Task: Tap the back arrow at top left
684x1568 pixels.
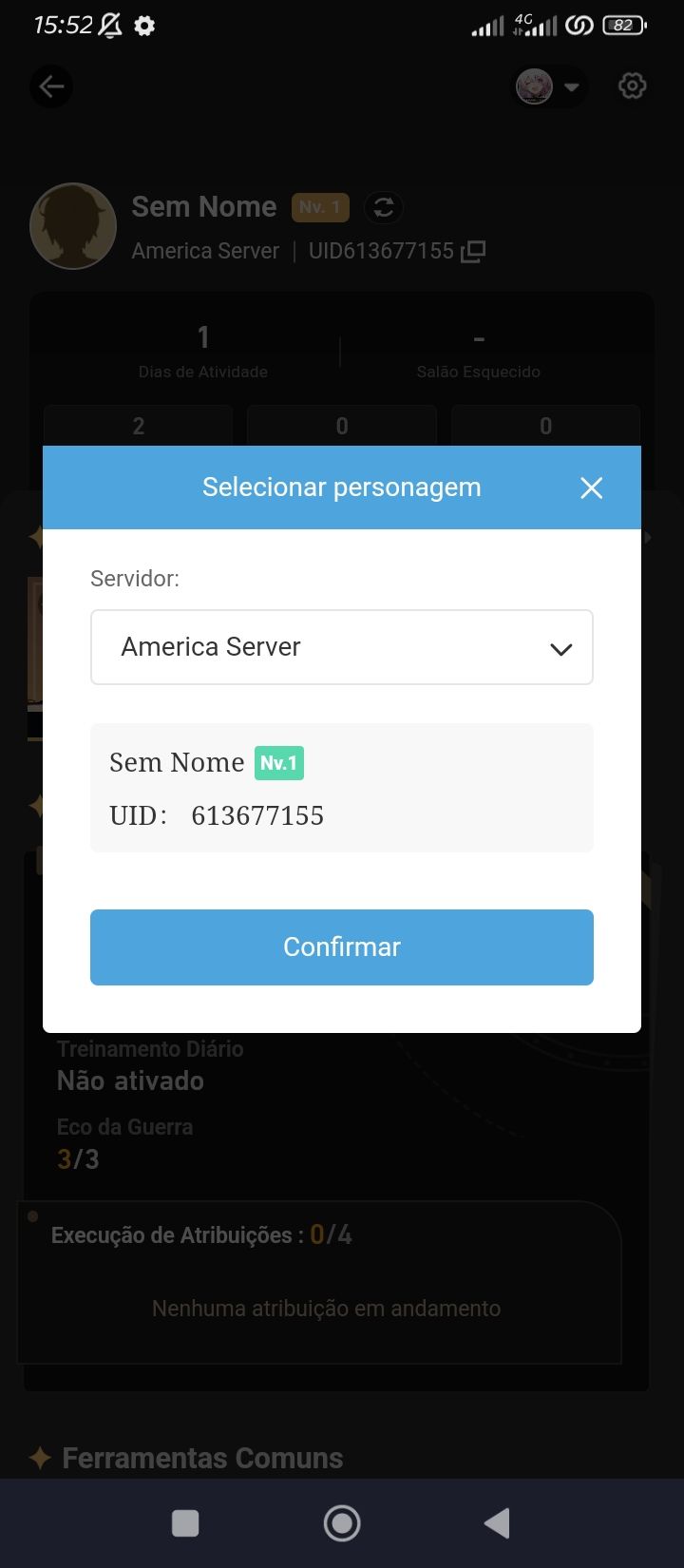Action: (51, 86)
